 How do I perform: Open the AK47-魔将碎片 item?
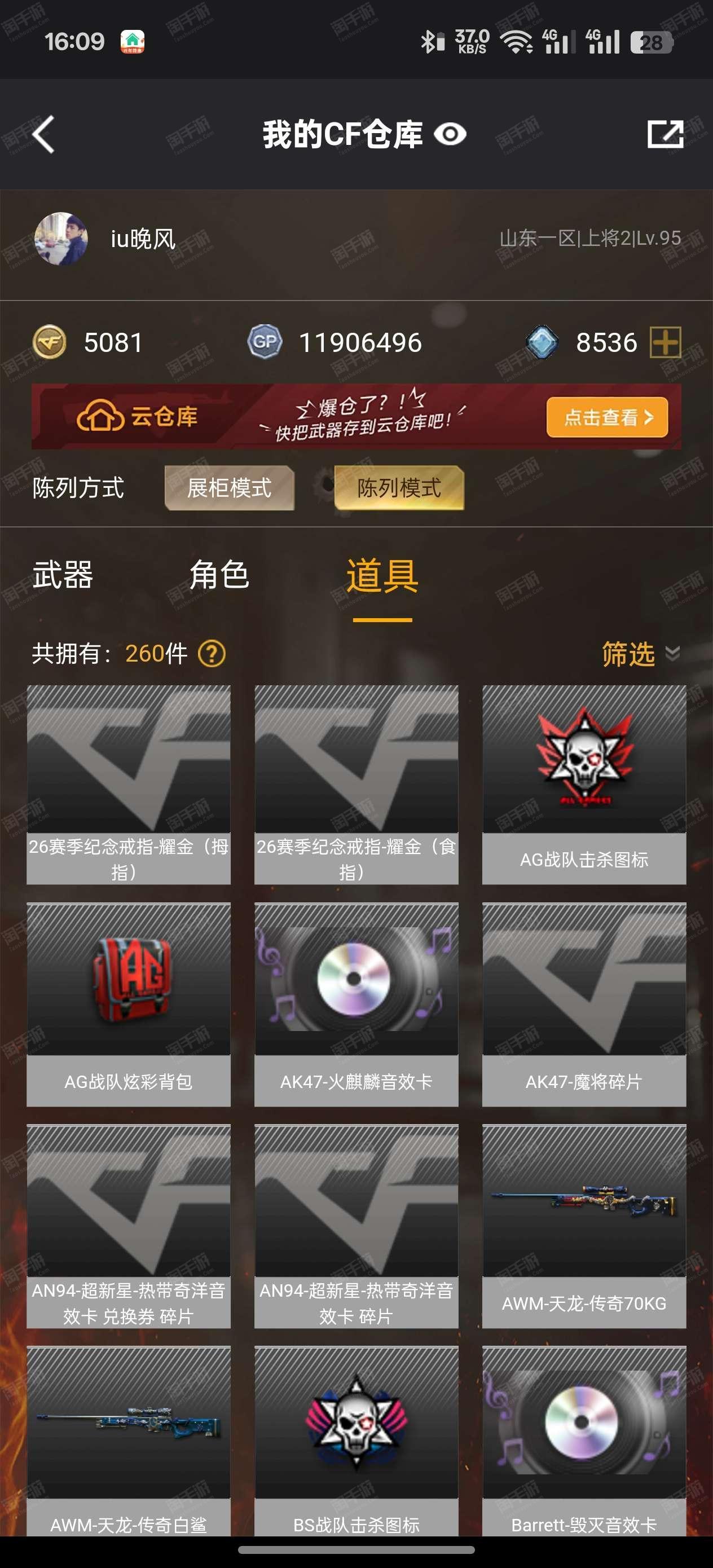[x=584, y=1005]
